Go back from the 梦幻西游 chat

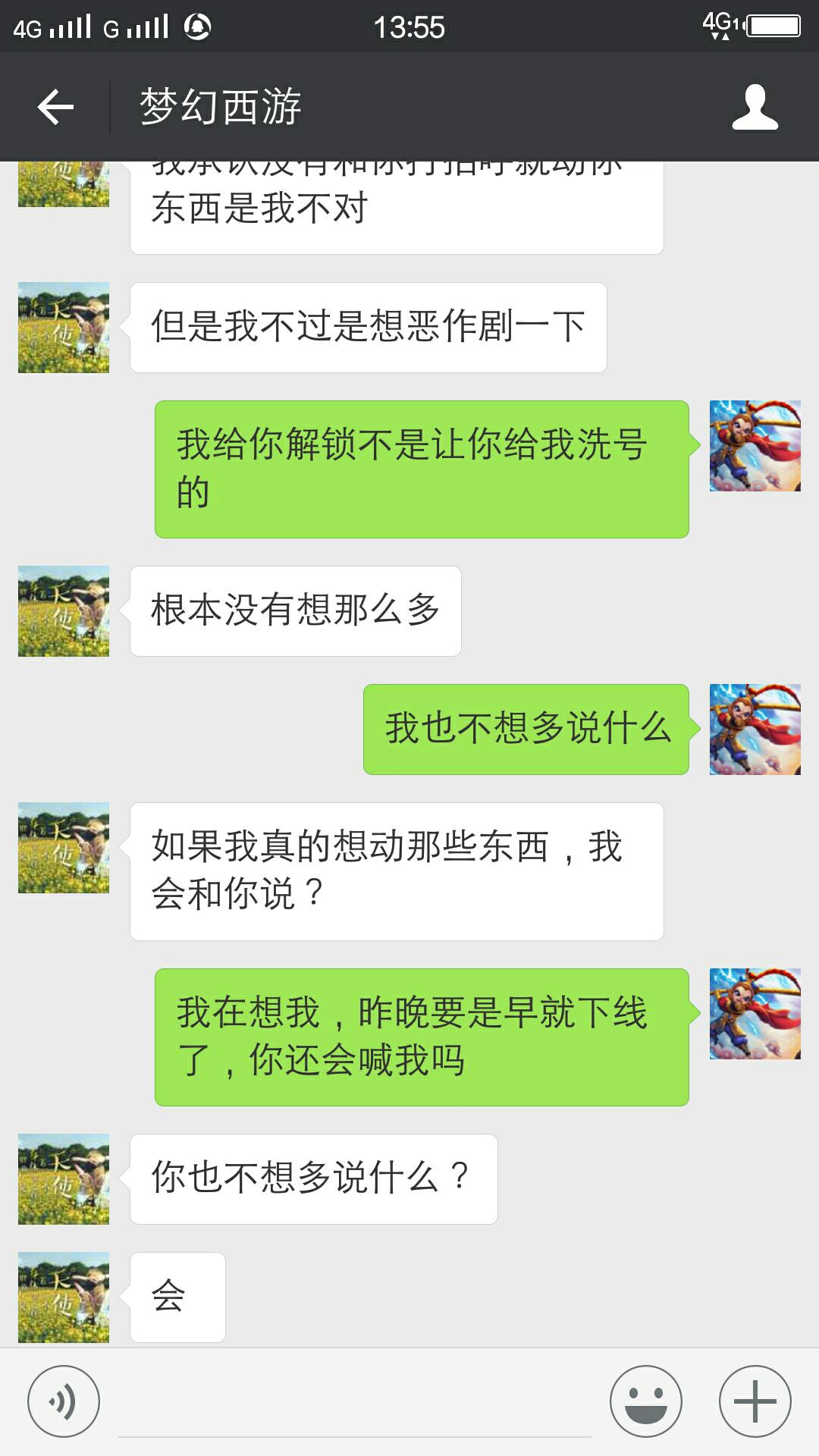click(x=55, y=107)
